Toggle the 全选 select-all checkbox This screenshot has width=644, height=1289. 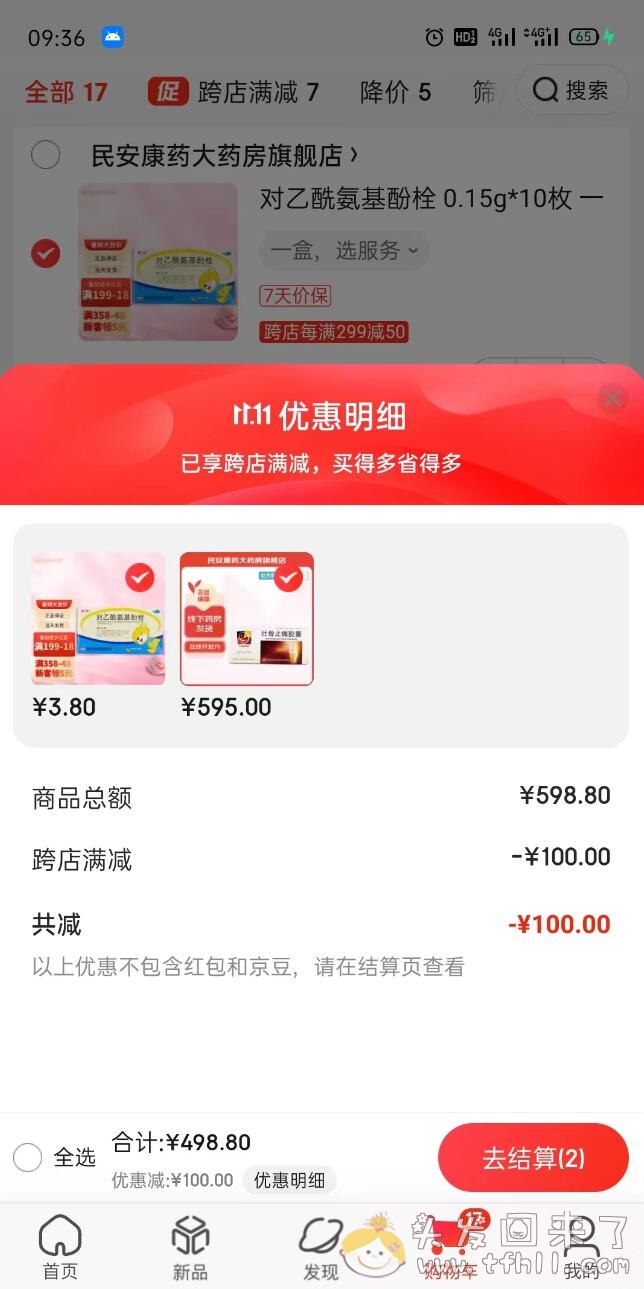28,1158
